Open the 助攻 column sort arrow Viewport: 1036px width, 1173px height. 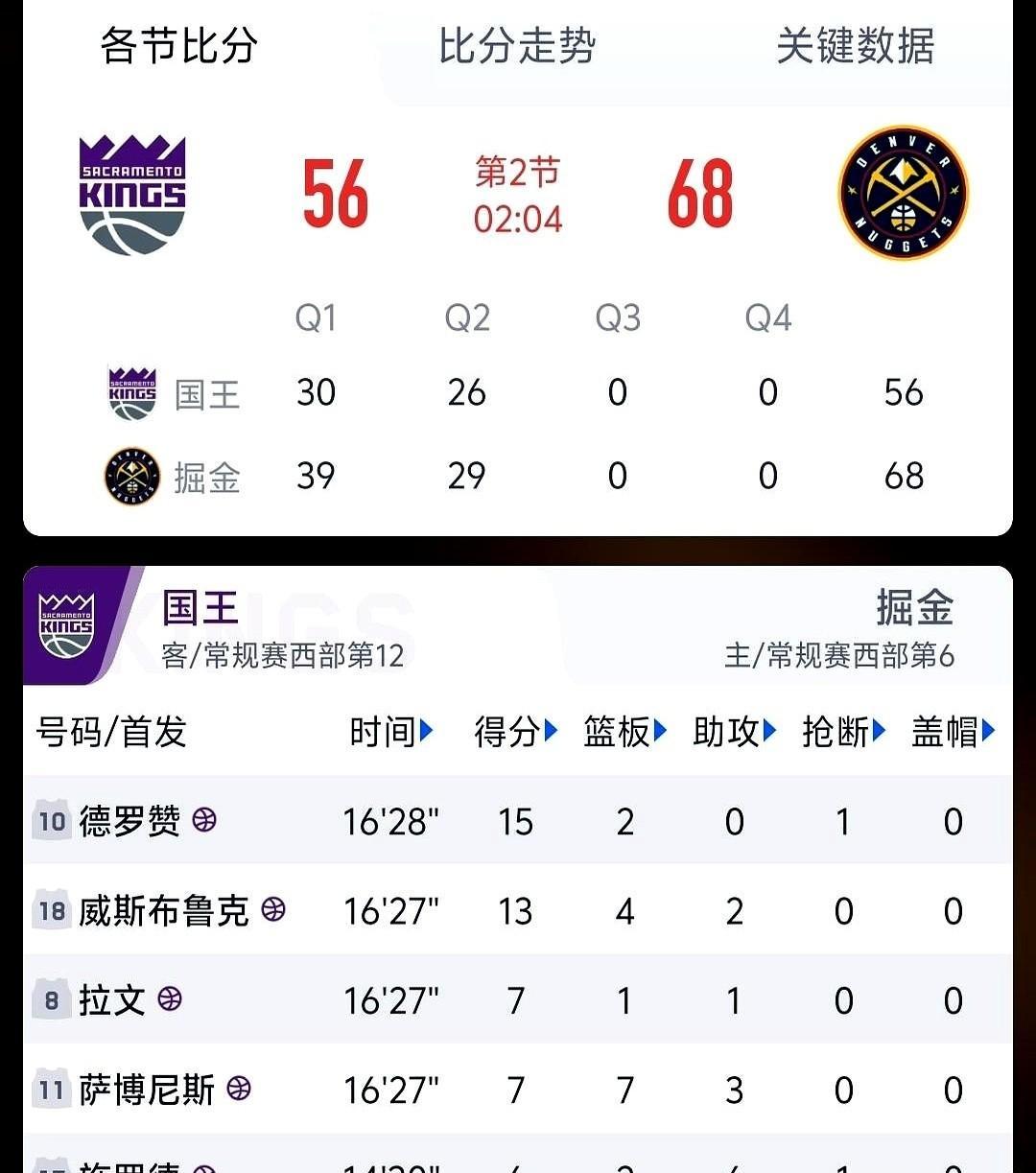coord(768,732)
